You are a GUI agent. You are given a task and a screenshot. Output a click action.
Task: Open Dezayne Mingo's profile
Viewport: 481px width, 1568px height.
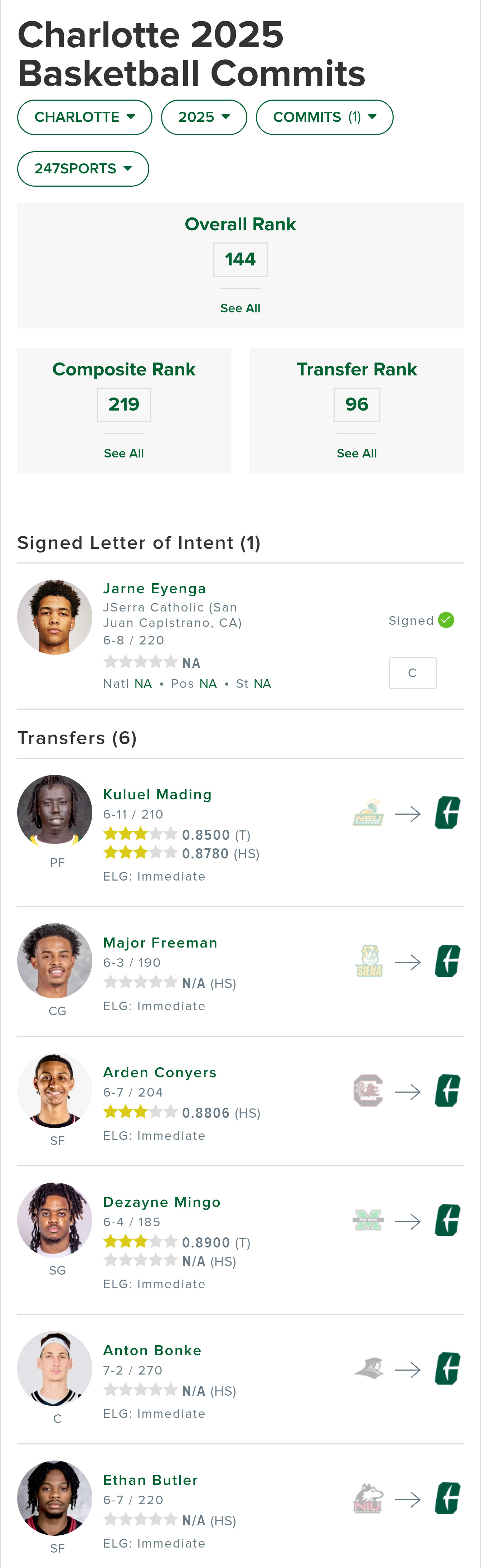(162, 1202)
